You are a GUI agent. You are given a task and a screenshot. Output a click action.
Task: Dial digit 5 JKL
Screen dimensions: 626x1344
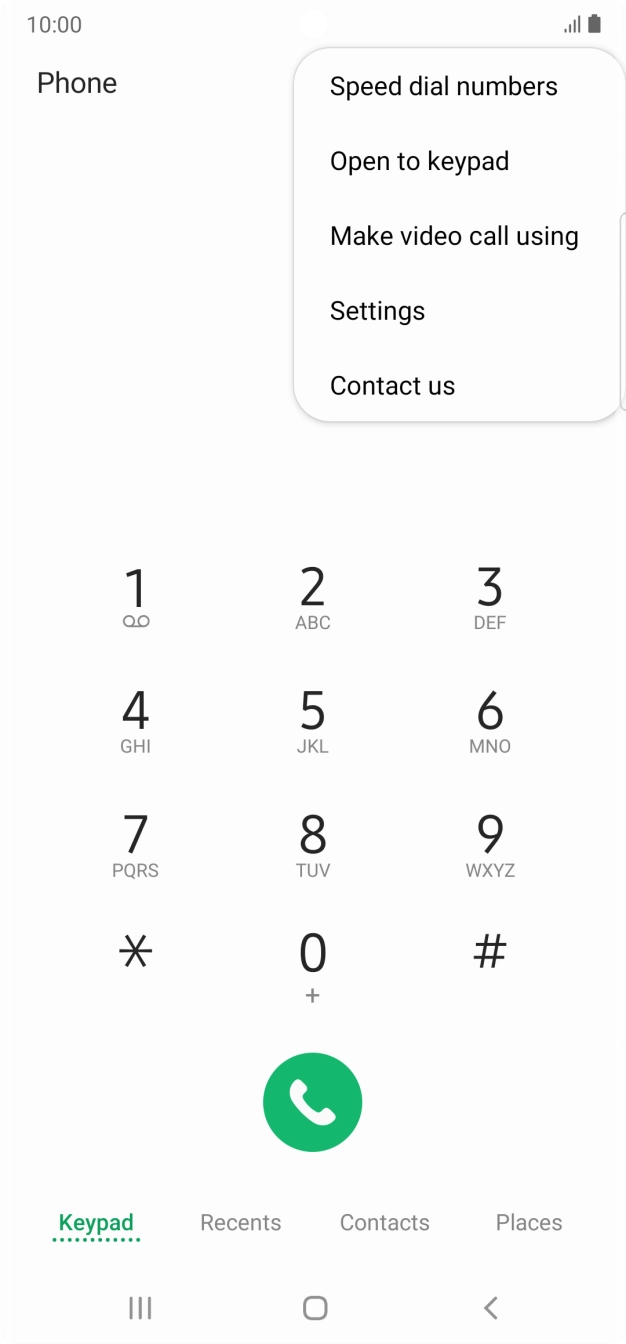pos(312,721)
